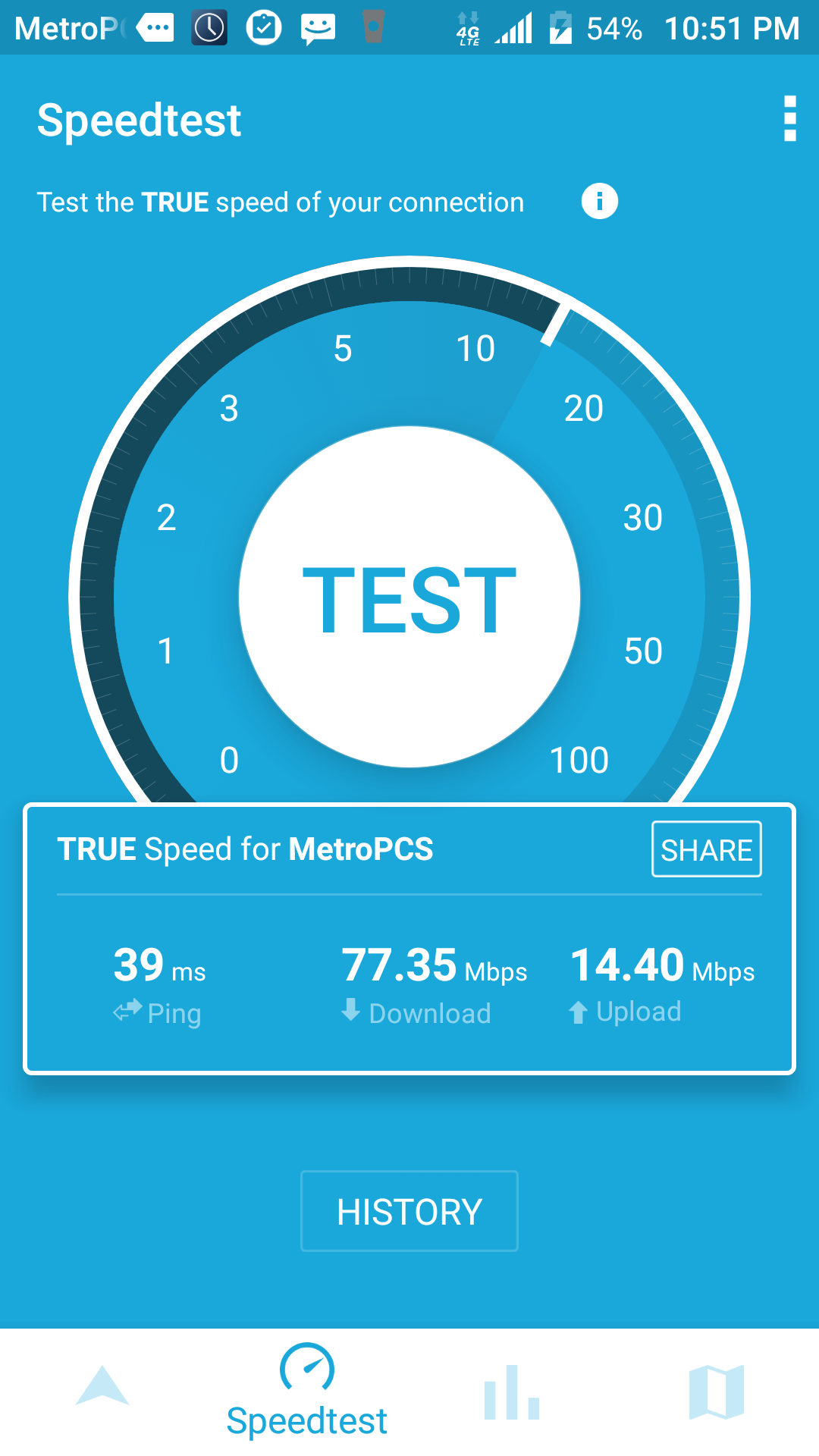Open the arrow navigation tab
This screenshot has width=819, height=1456.
[102, 1388]
